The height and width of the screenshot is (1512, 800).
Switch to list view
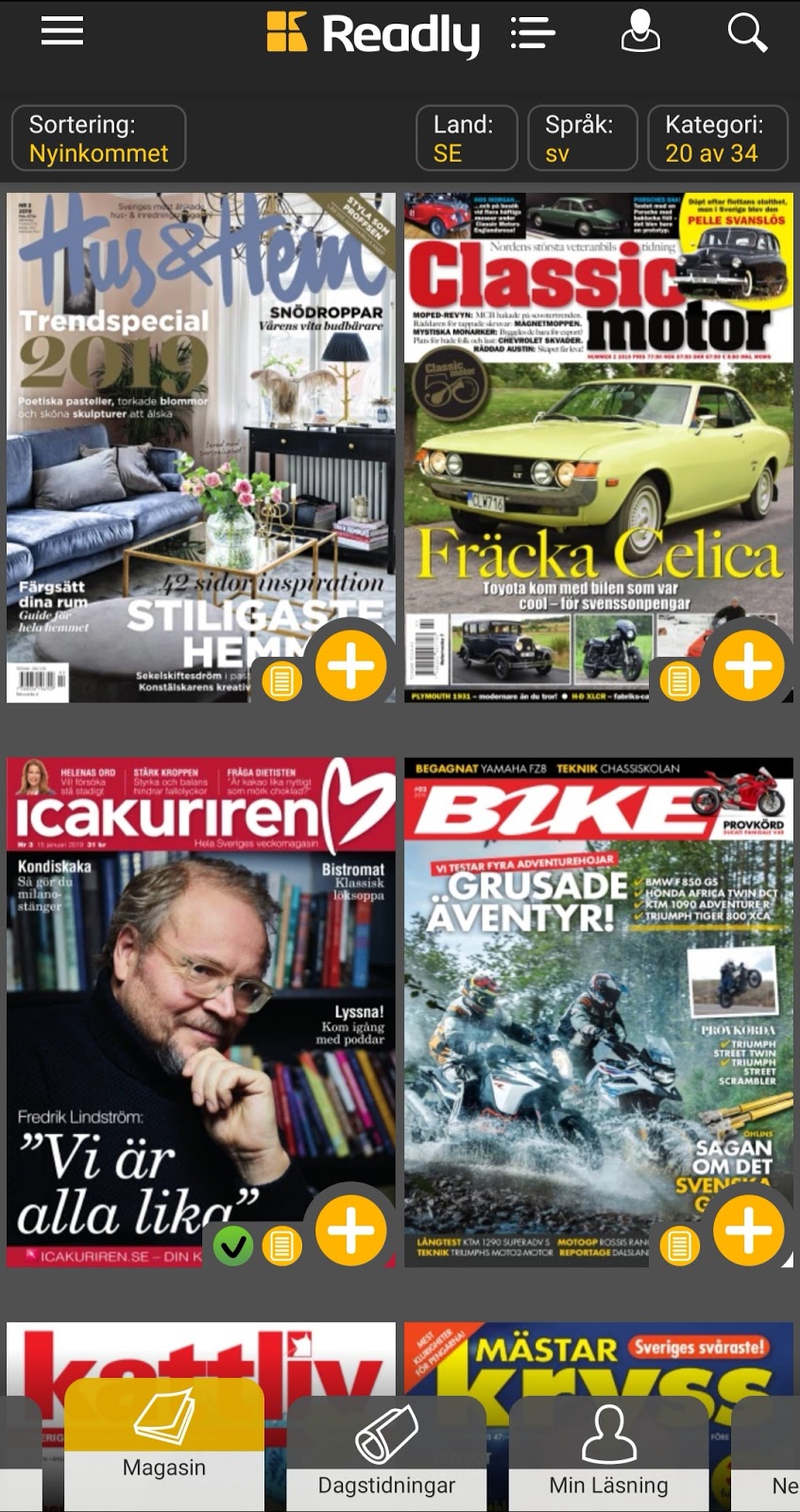532,33
